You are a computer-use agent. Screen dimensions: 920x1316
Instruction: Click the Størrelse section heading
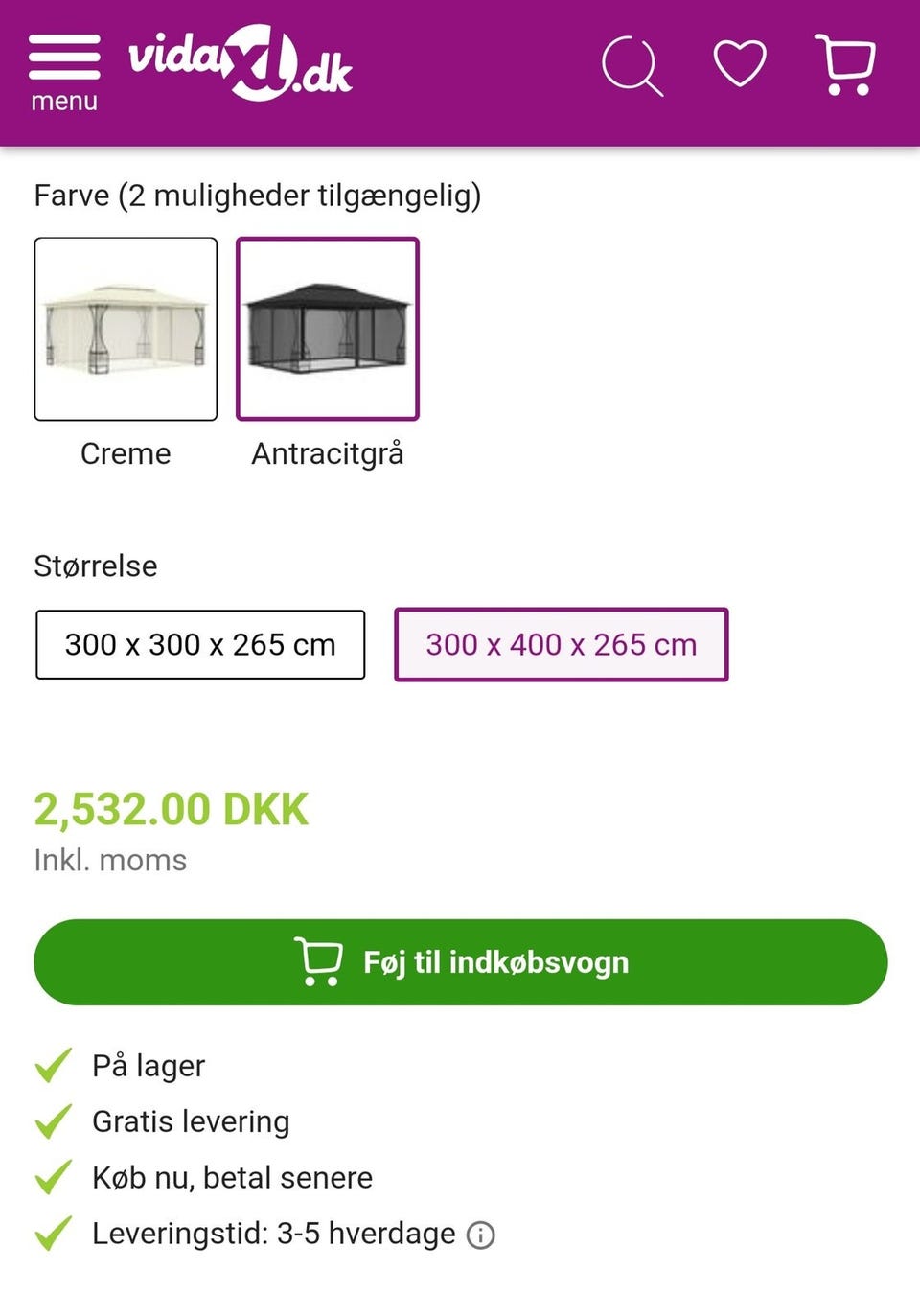click(95, 566)
